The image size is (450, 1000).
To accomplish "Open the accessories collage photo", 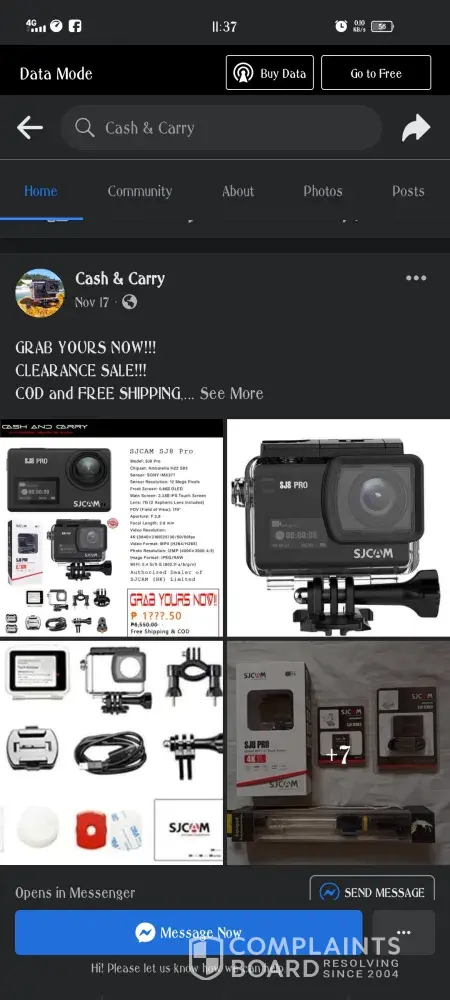I will (112, 753).
